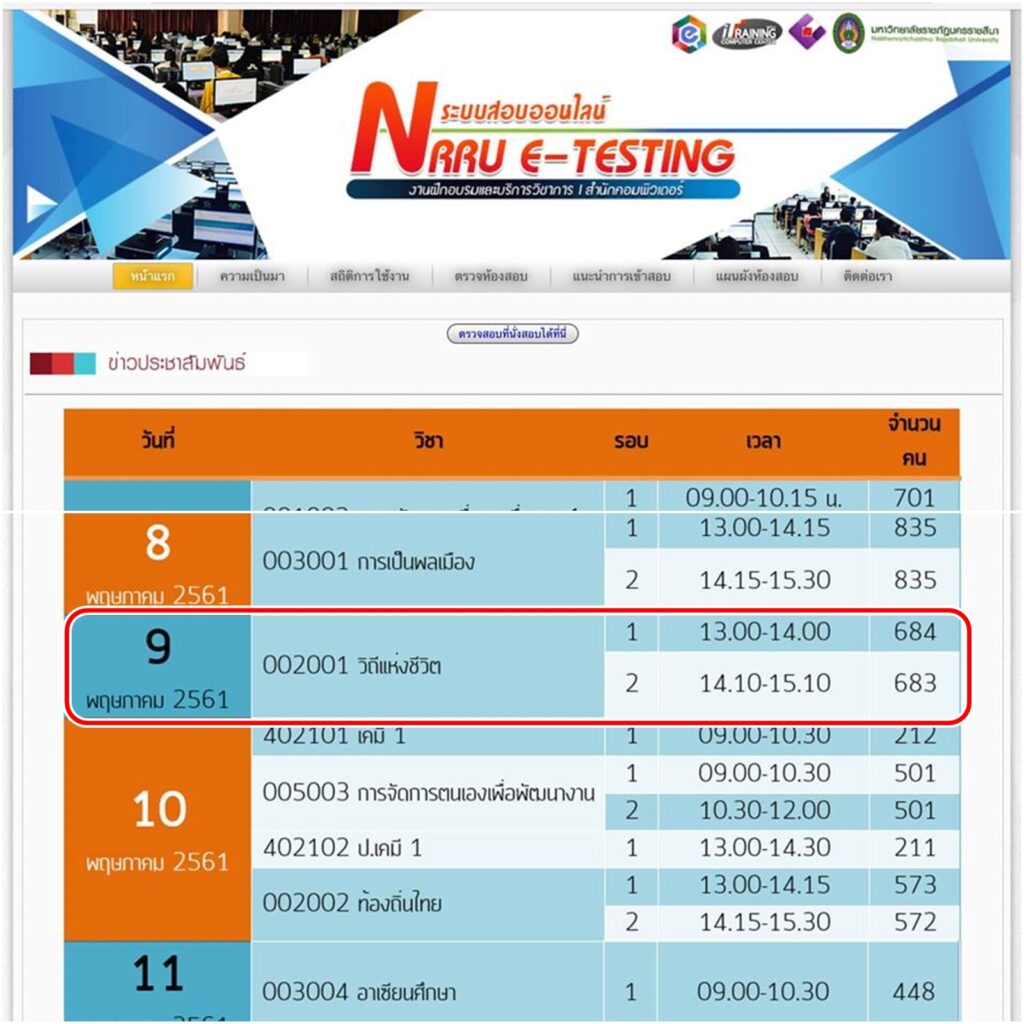Open the หน้าแรก home tab

(152, 277)
